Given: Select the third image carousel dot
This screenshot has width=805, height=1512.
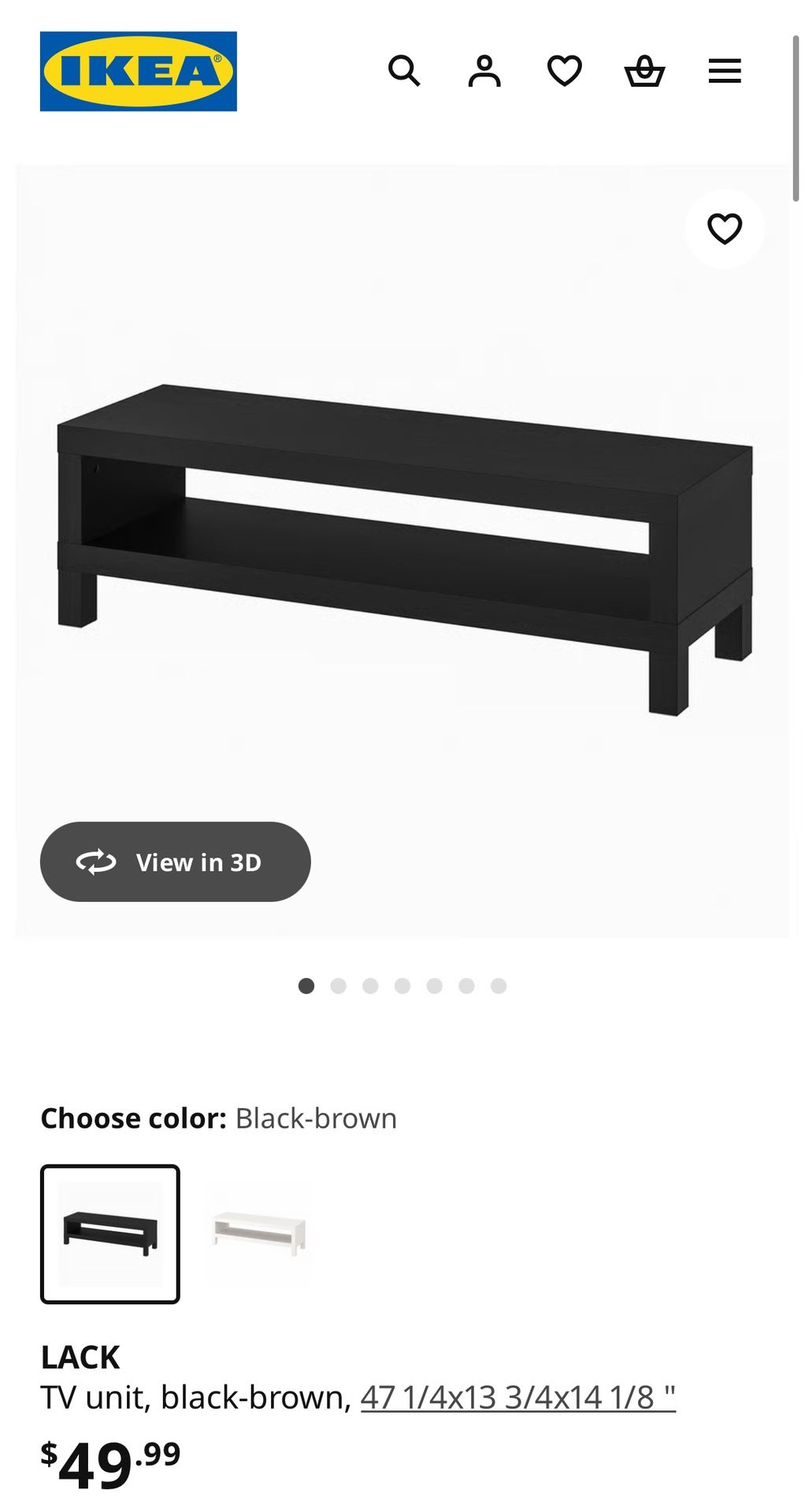Looking at the screenshot, I should pyautogui.click(x=370, y=984).
